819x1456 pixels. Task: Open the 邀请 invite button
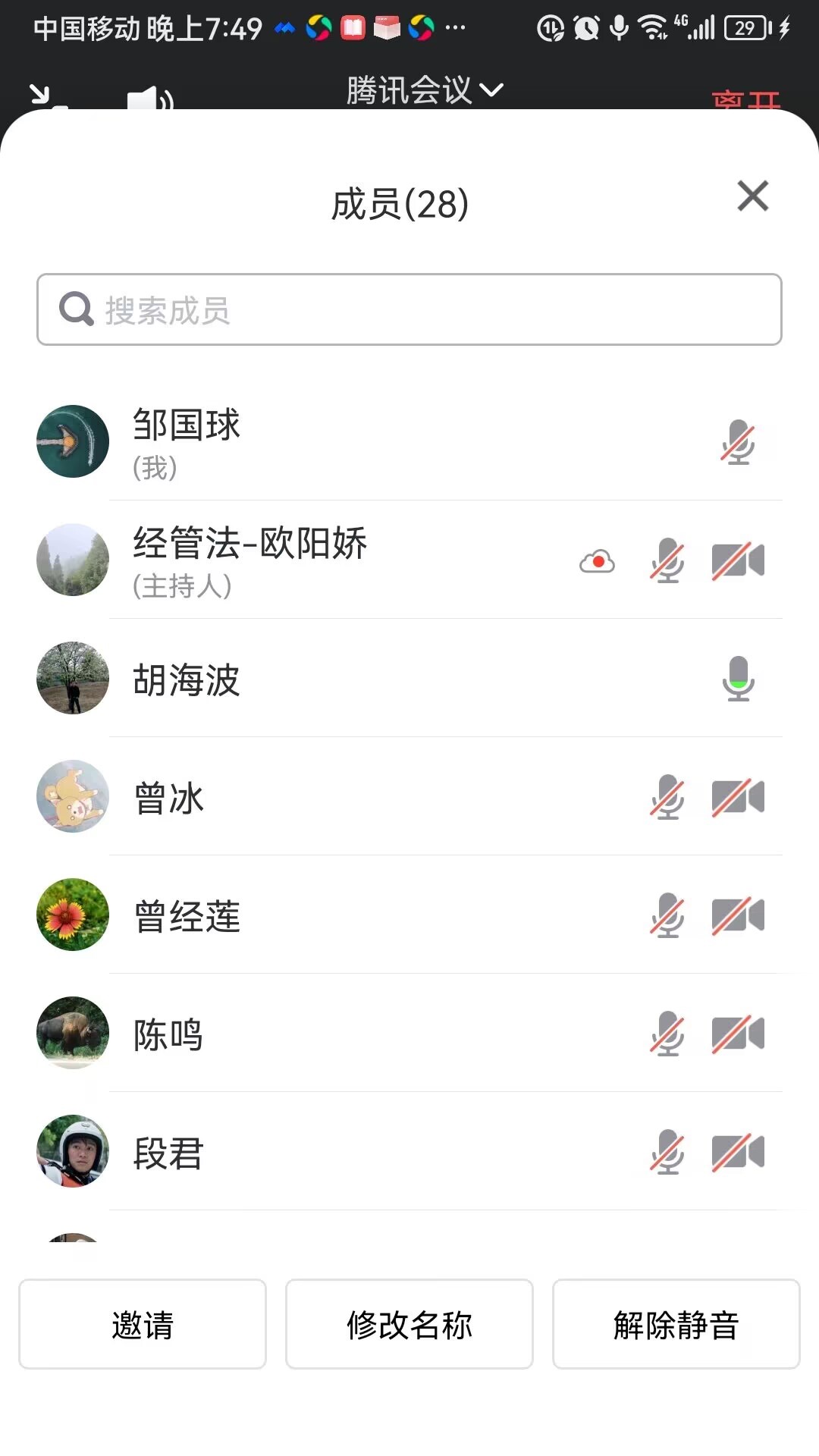pyautogui.click(x=143, y=1324)
